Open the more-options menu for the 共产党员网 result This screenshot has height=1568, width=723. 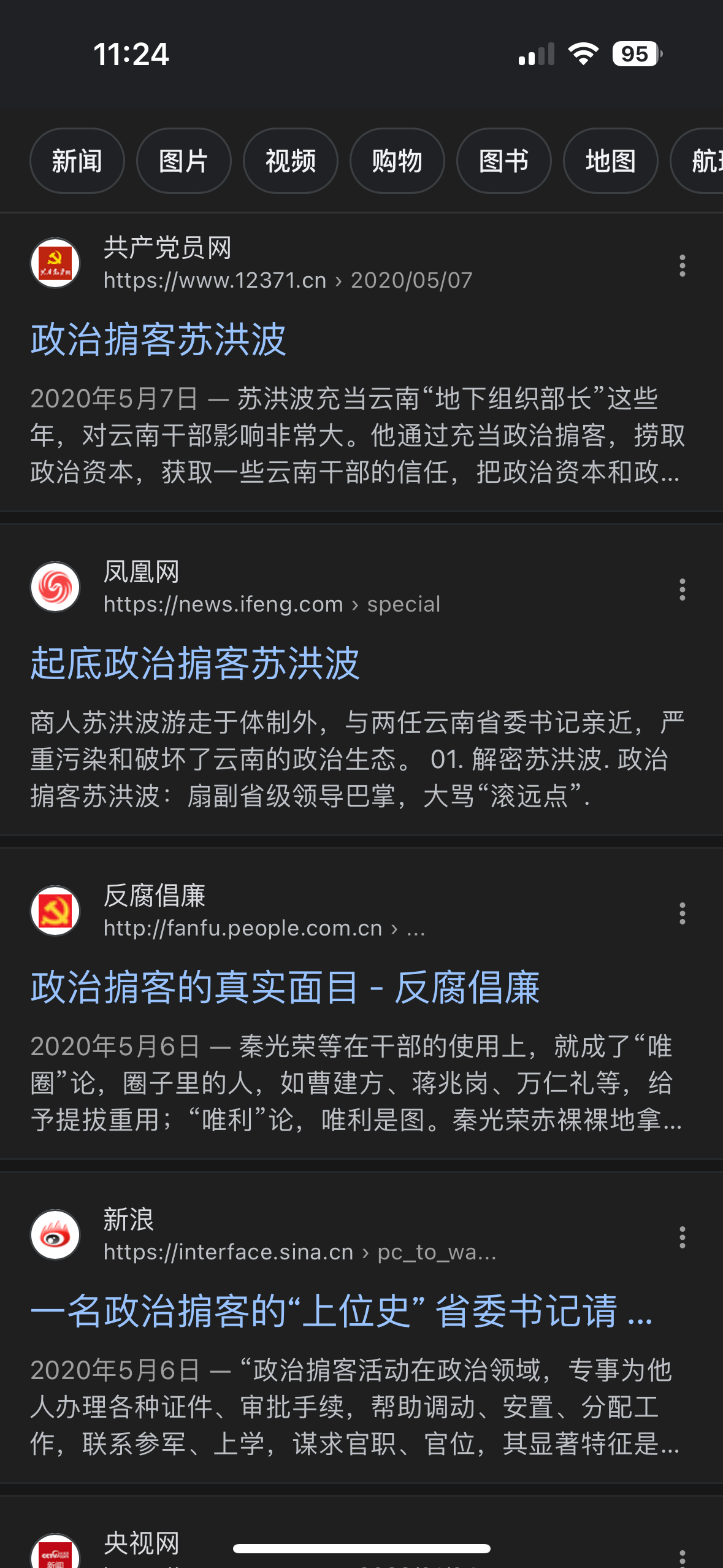tap(682, 265)
